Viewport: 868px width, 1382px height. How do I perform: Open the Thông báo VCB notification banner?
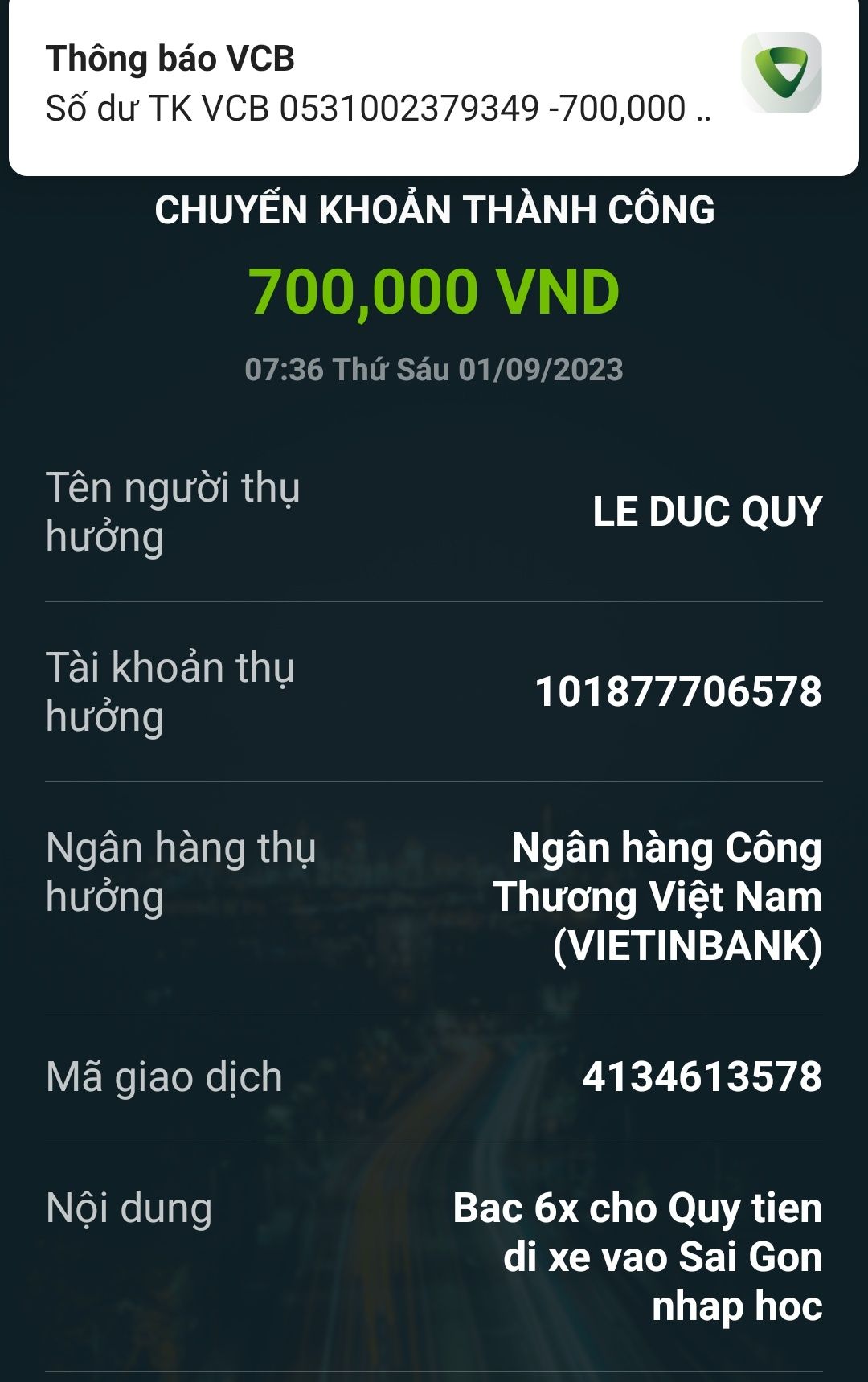(378, 84)
